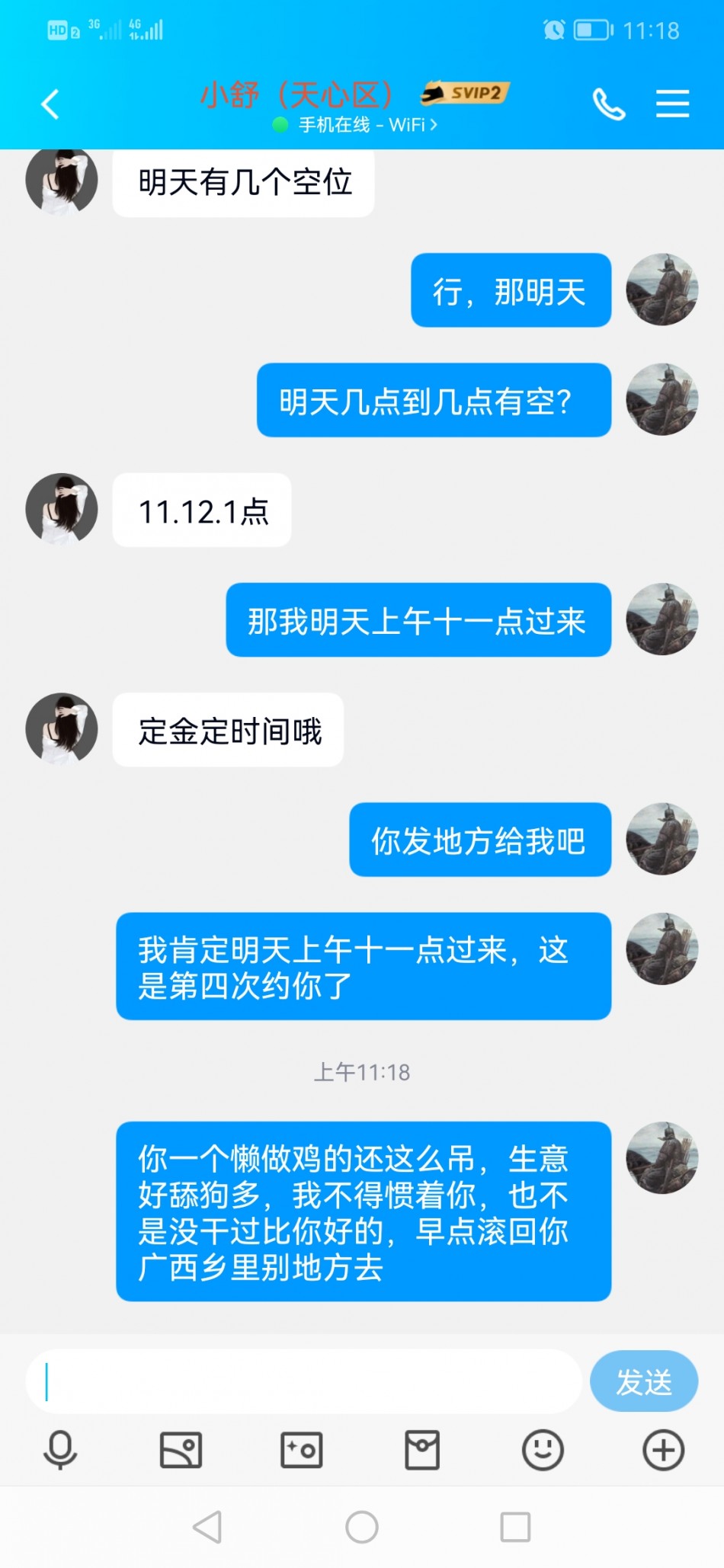Open the camera to take a photo
The width and height of the screenshot is (724, 1568).
point(302,1449)
